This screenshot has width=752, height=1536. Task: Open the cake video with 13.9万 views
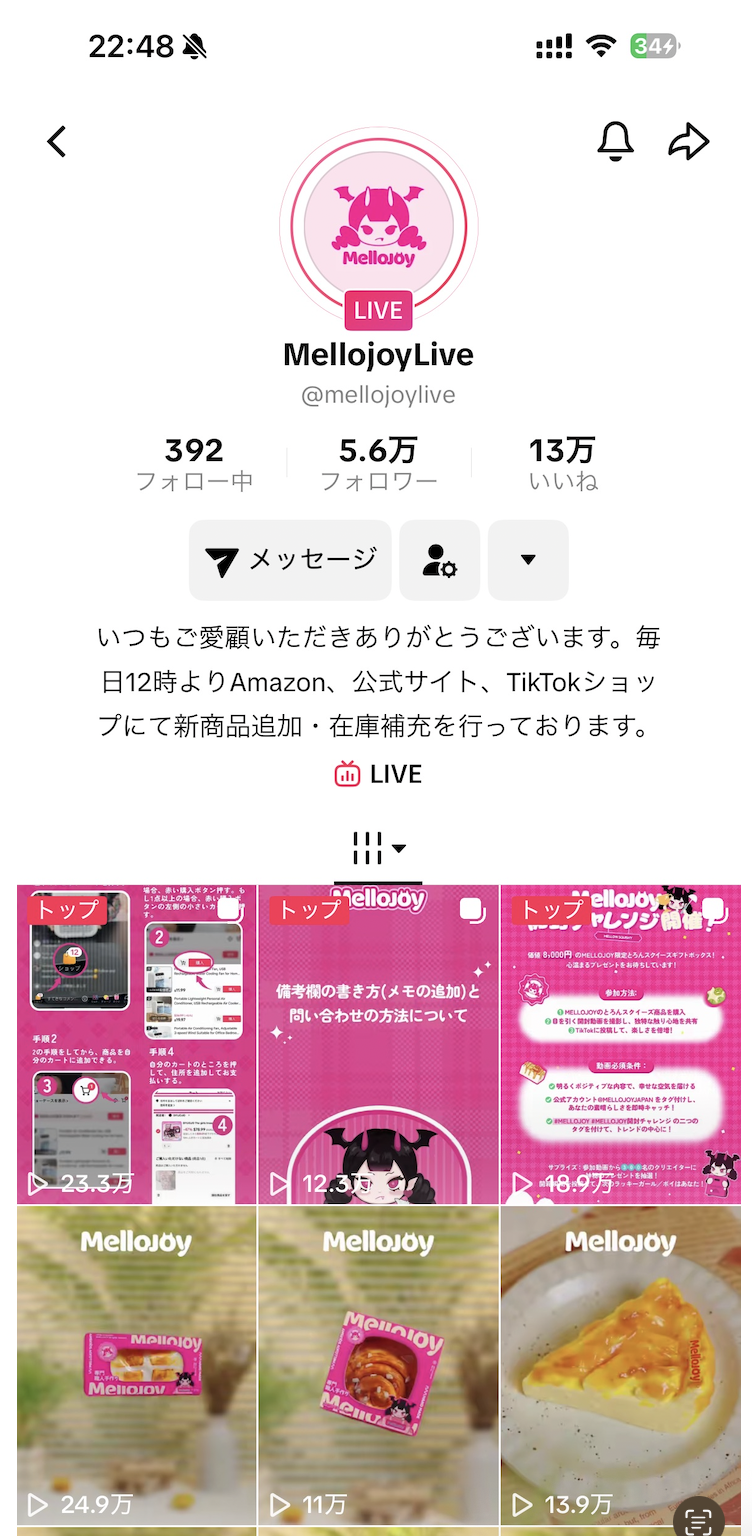[620, 1365]
